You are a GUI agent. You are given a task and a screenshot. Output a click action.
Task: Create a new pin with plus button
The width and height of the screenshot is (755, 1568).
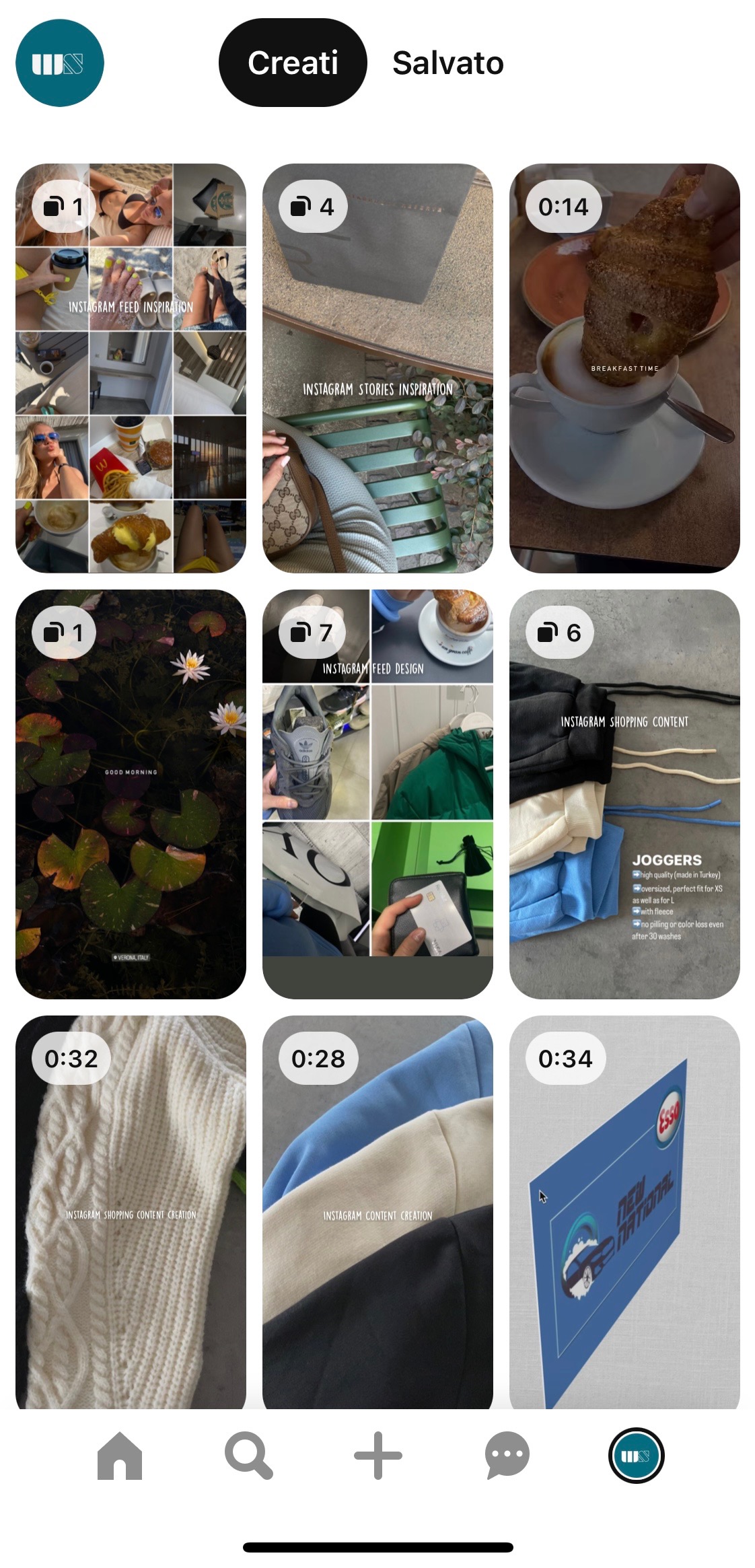click(377, 1455)
